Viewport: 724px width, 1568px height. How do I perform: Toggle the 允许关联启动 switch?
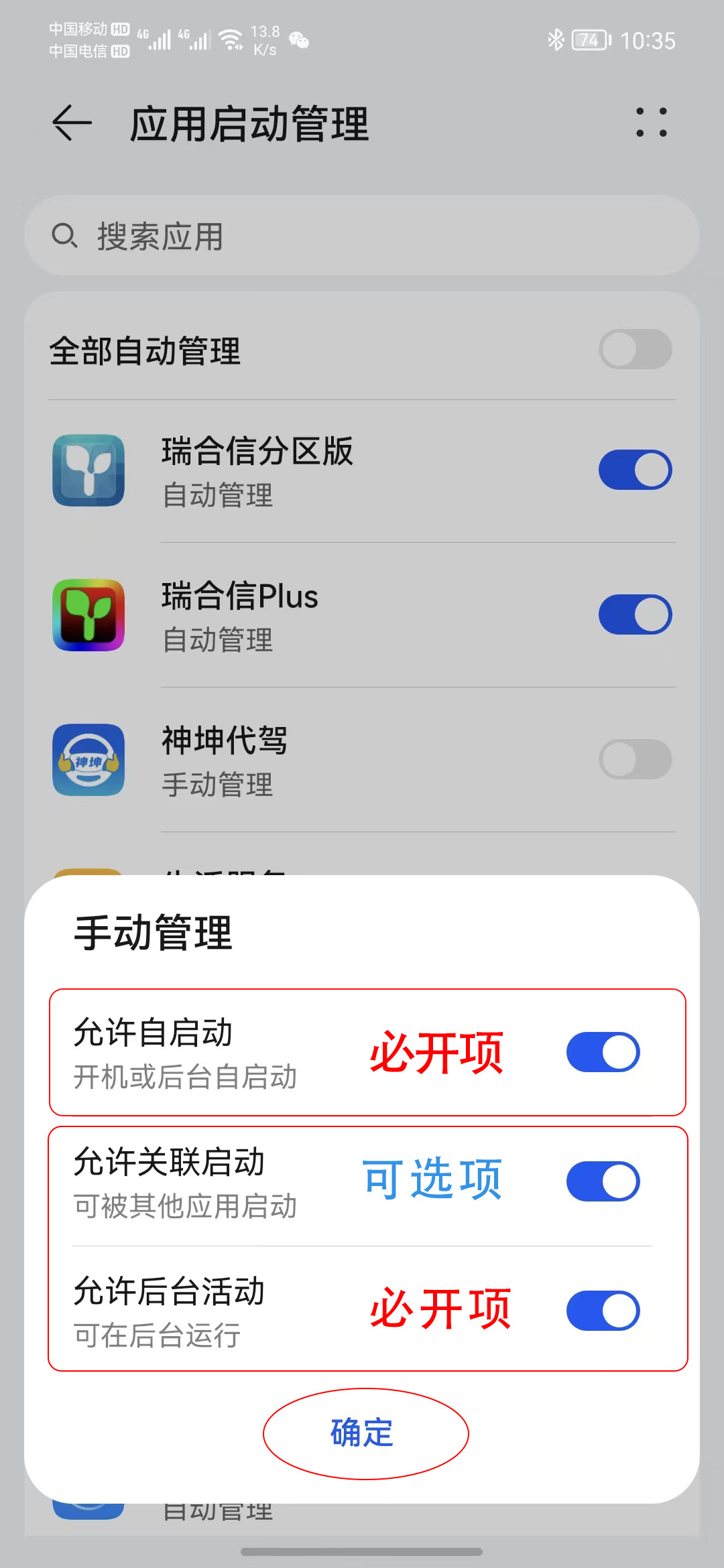click(603, 1181)
